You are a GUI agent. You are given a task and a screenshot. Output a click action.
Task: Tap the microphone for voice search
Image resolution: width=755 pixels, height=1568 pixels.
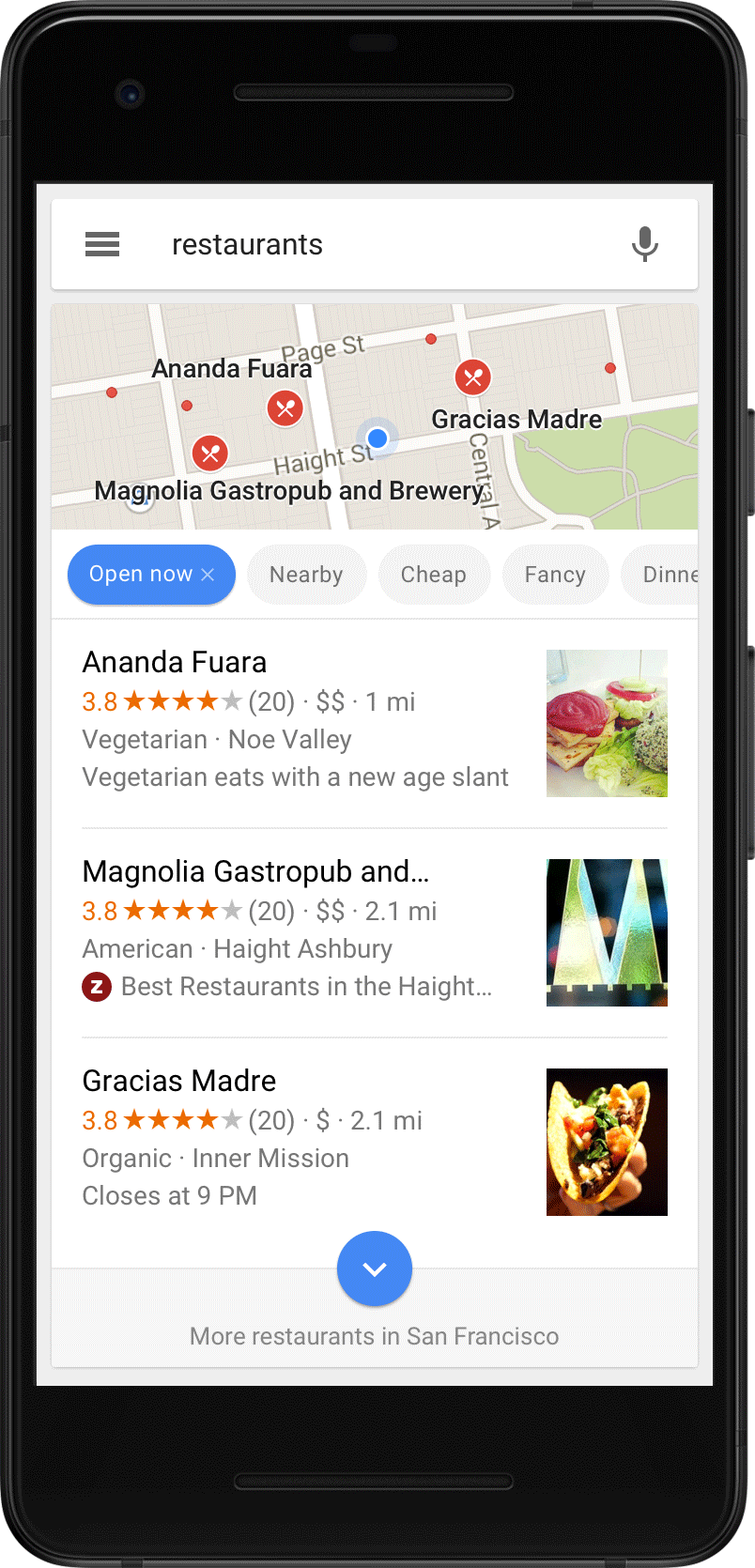[x=644, y=244]
